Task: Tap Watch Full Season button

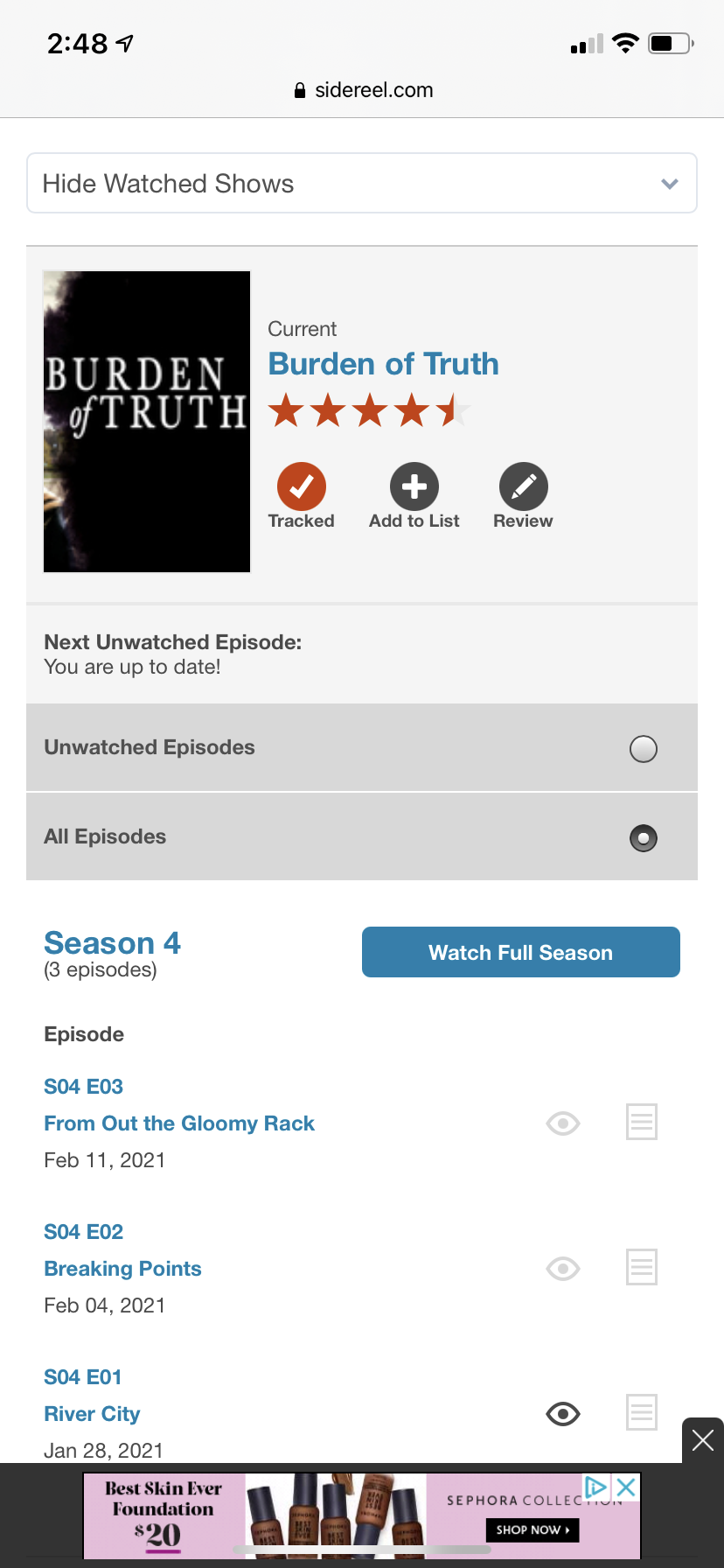Action: pyautogui.click(x=520, y=952)
